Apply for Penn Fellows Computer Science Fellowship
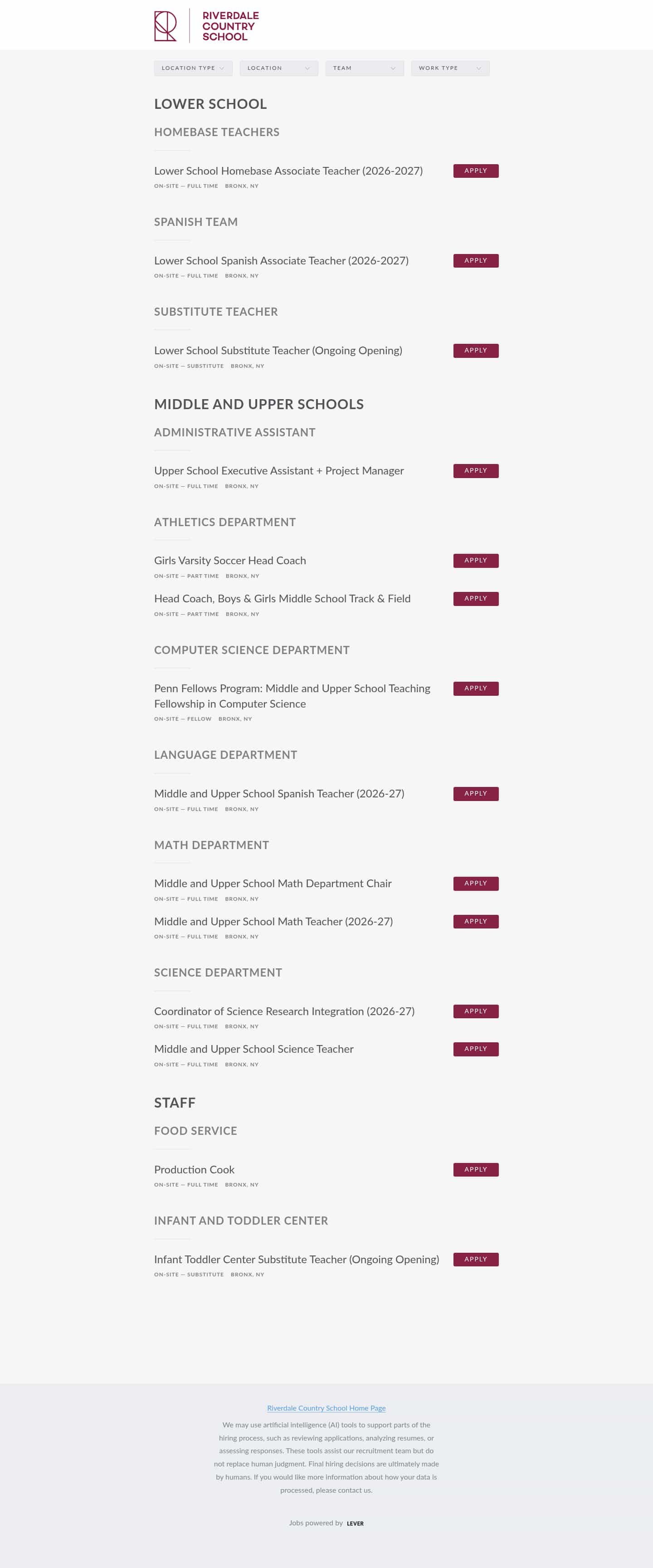This screenshot has width=653, height=1568. pyautogui.click(x=475, y=689)
